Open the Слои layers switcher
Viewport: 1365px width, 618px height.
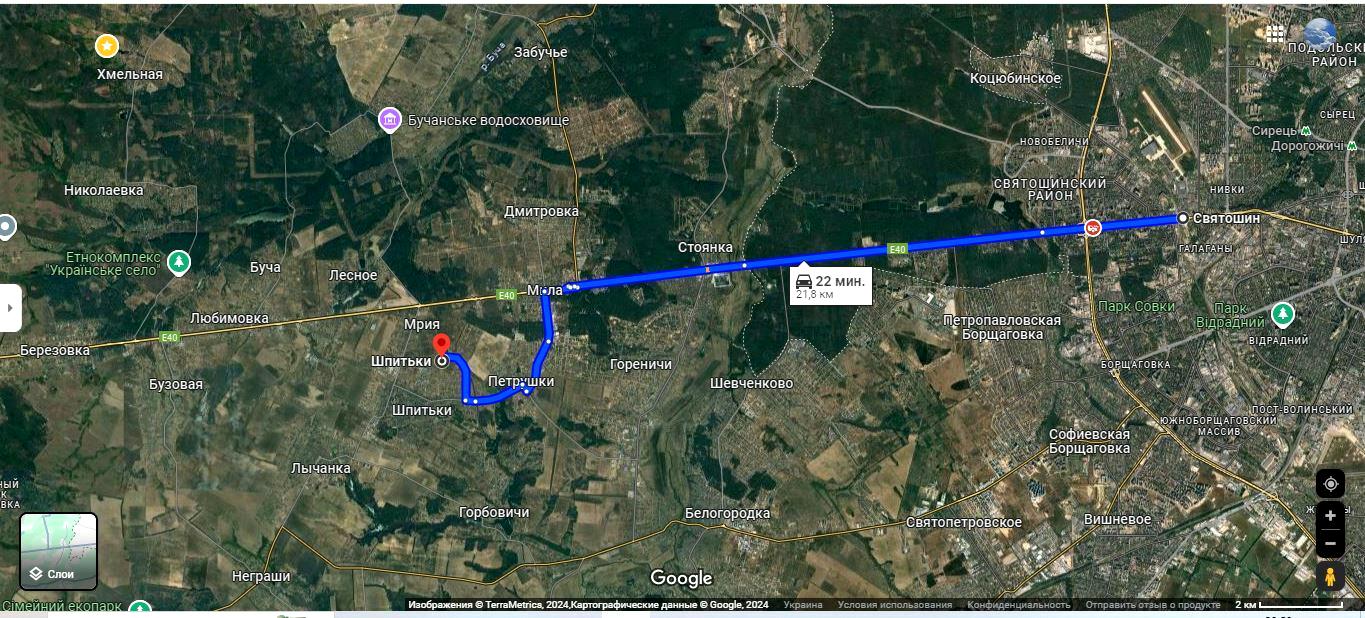pyautogui.click(x=58, y=551)
